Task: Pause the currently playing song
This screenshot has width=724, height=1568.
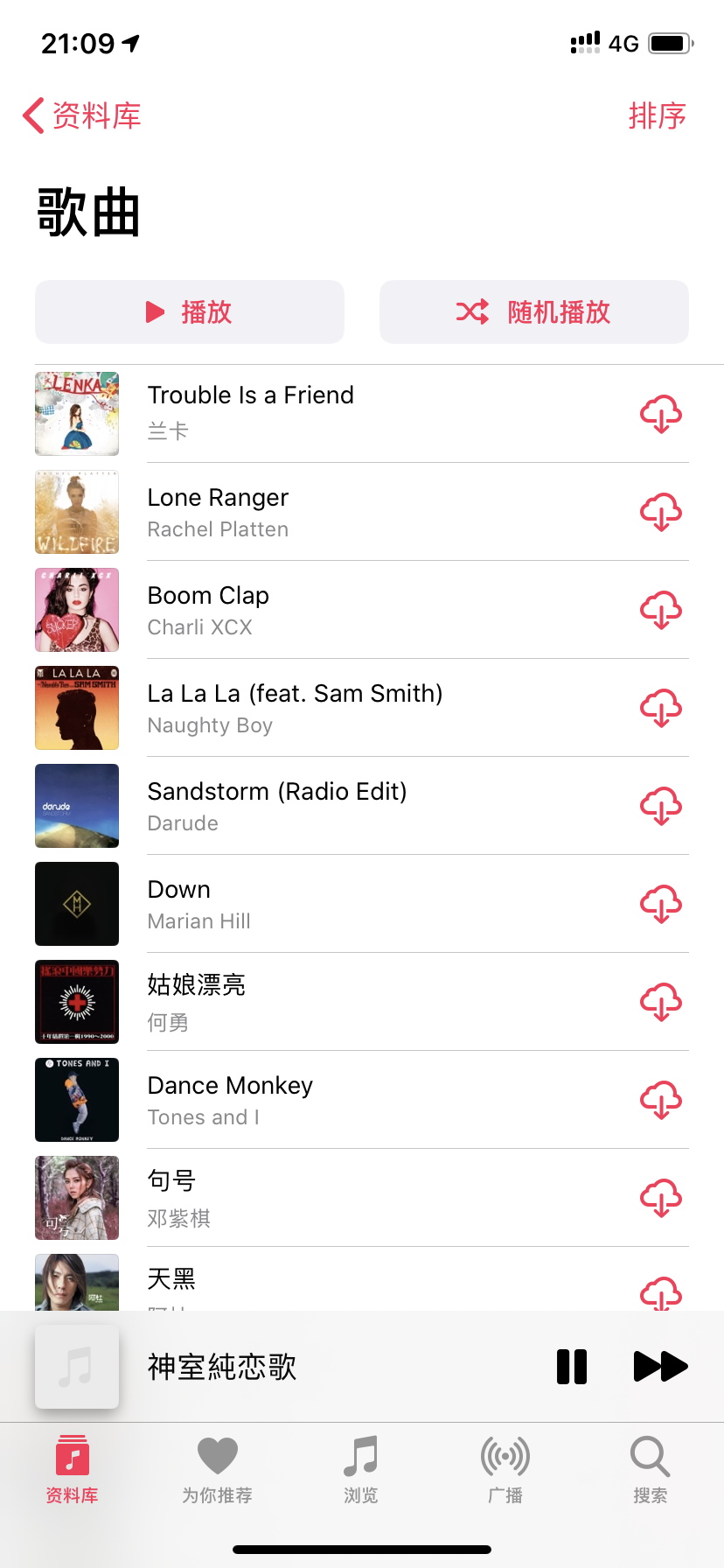Action: pyautogui.click(x=572, y=1367)
